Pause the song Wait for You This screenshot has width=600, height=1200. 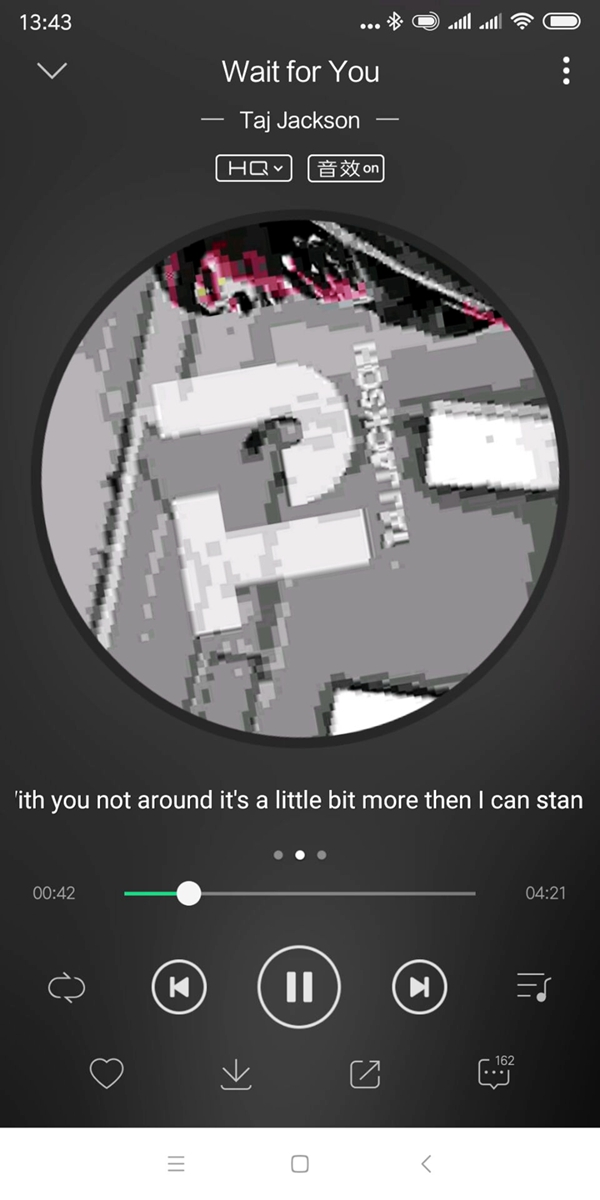tap(299, 987)
